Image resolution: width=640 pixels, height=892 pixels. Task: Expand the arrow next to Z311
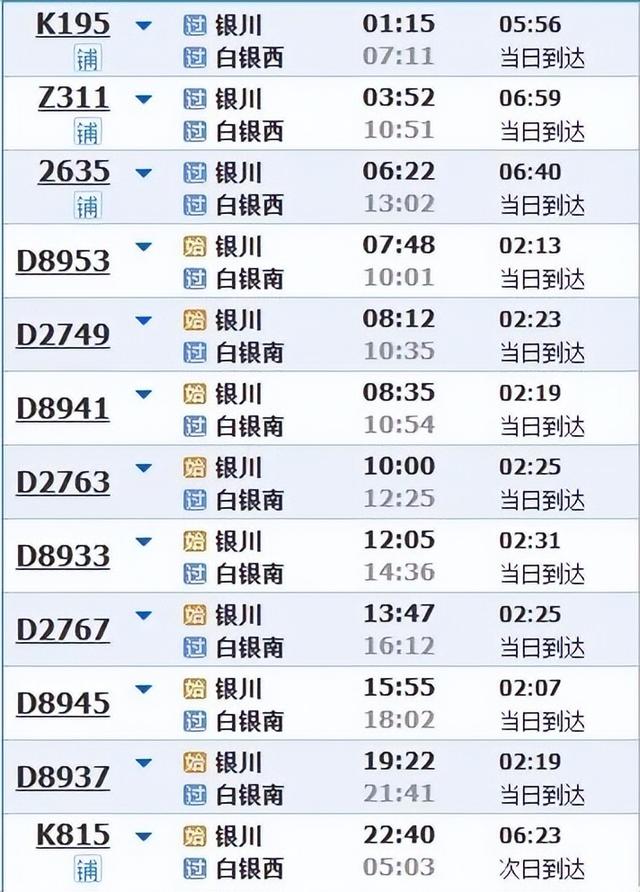[144, 99]
